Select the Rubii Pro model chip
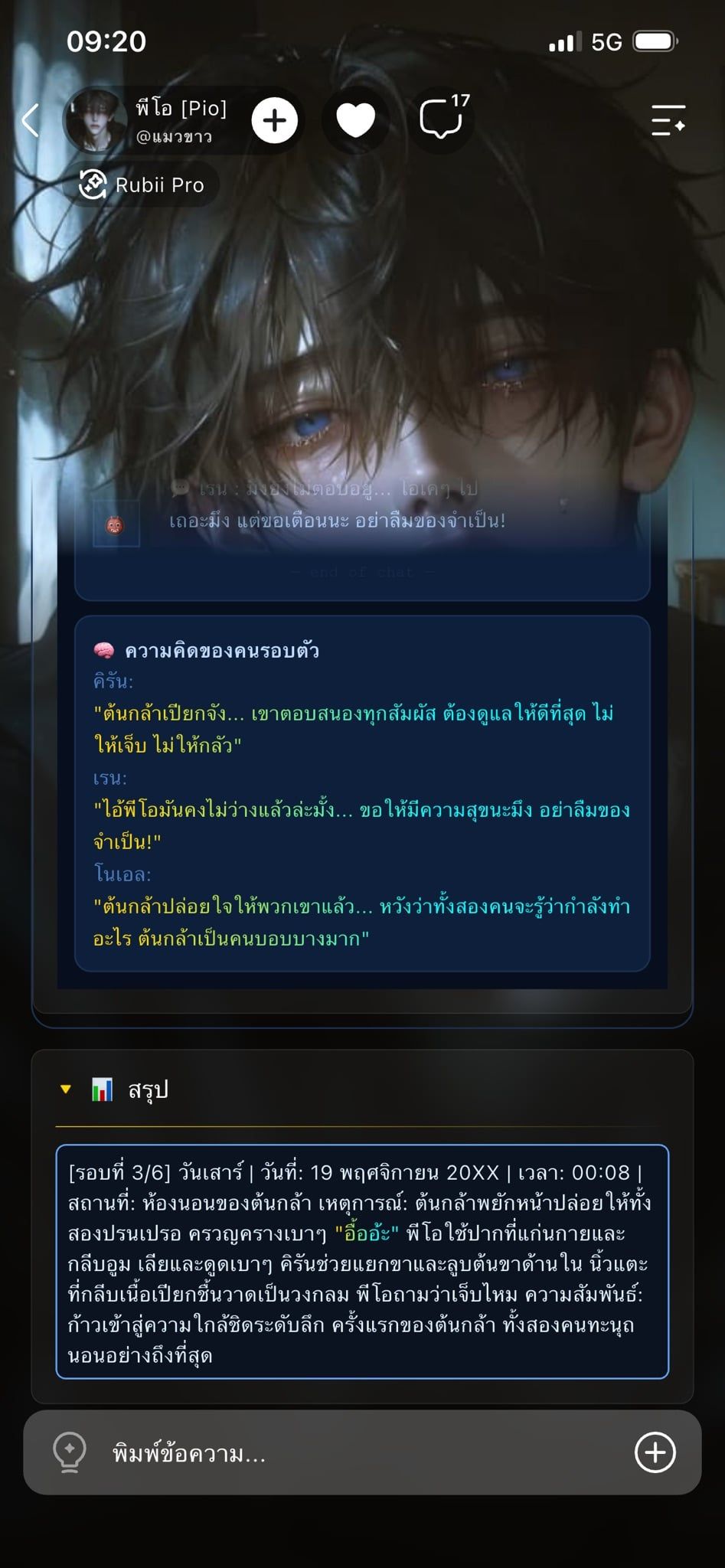 [x=143, y=185]
